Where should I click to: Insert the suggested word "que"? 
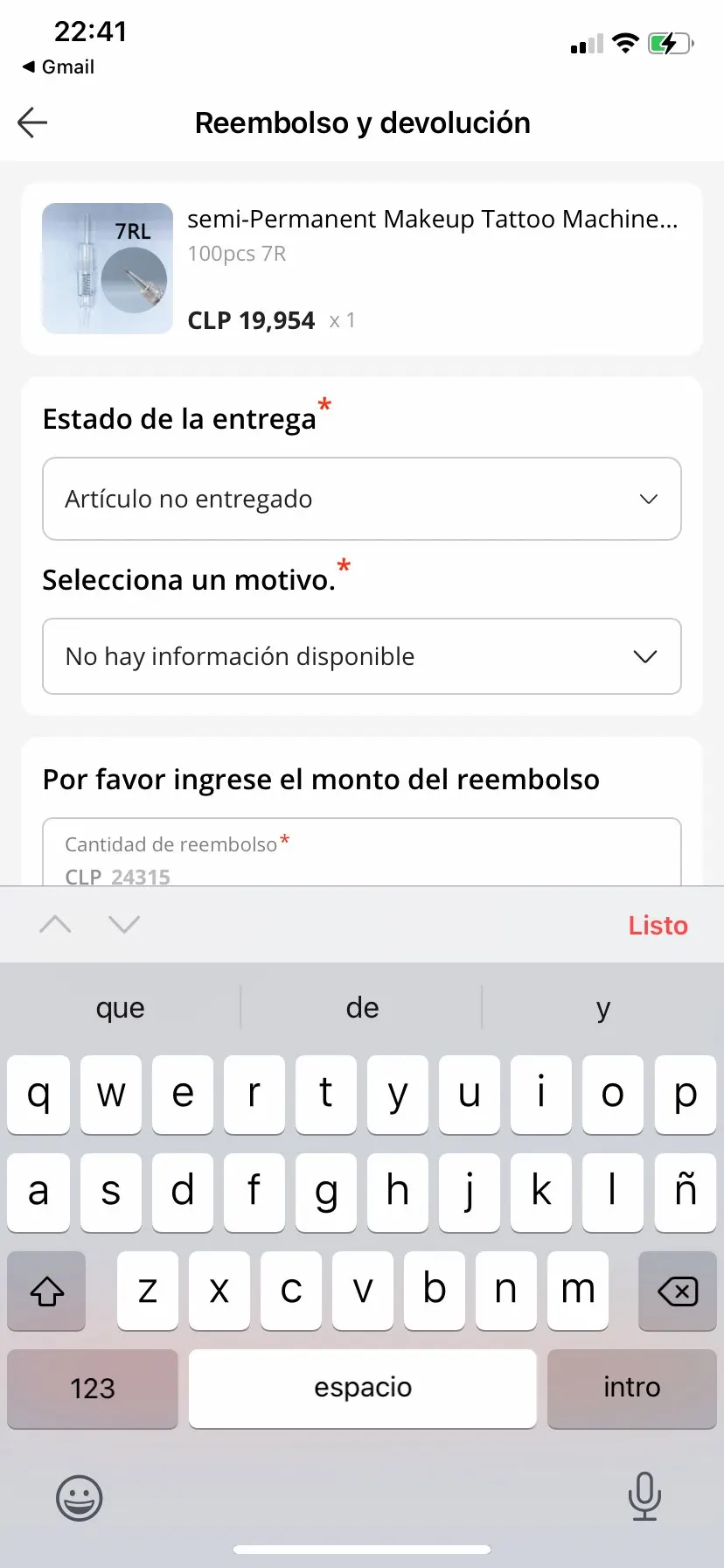pyautogui.click(x=121, y=1008)
